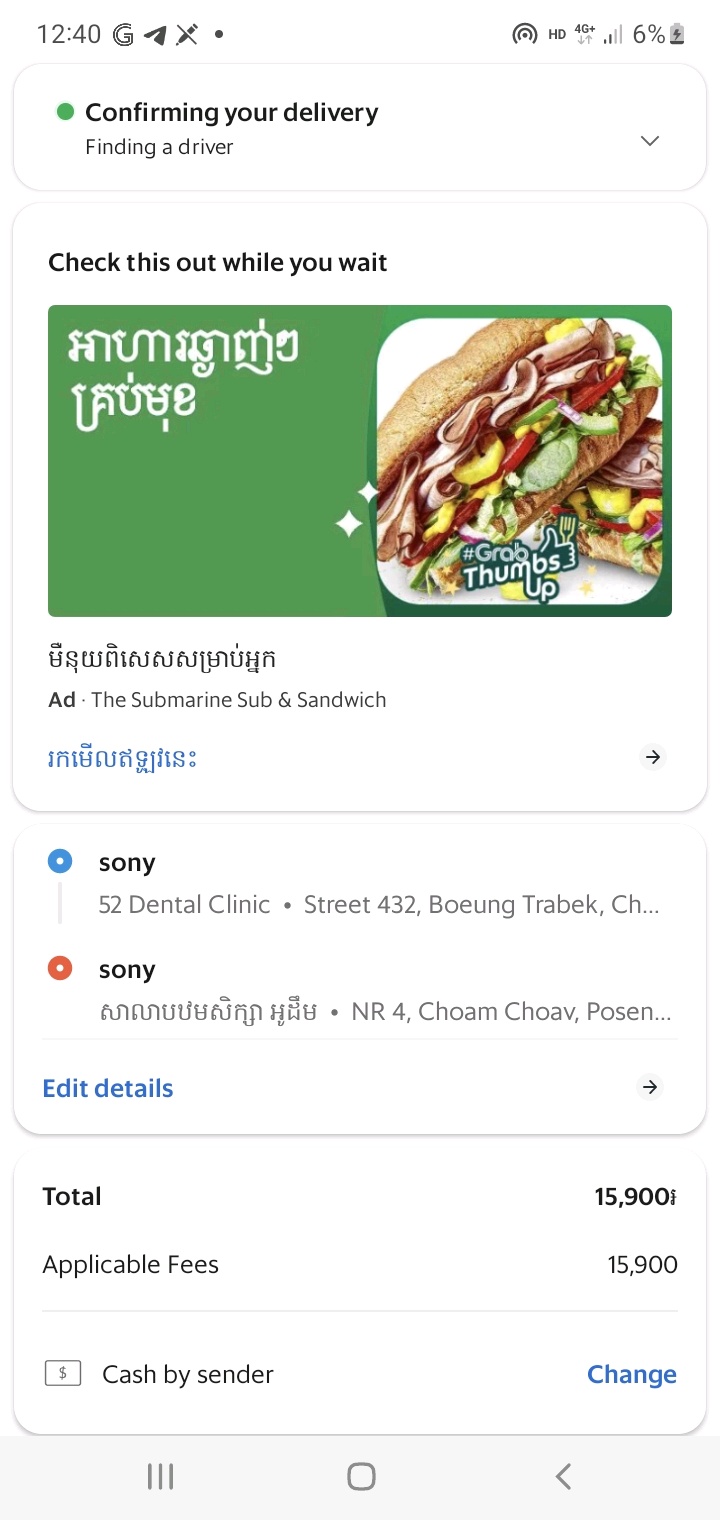Open Edit details for the delivery
Viewport: 720px width, 1520px height.
point(108,1088)
